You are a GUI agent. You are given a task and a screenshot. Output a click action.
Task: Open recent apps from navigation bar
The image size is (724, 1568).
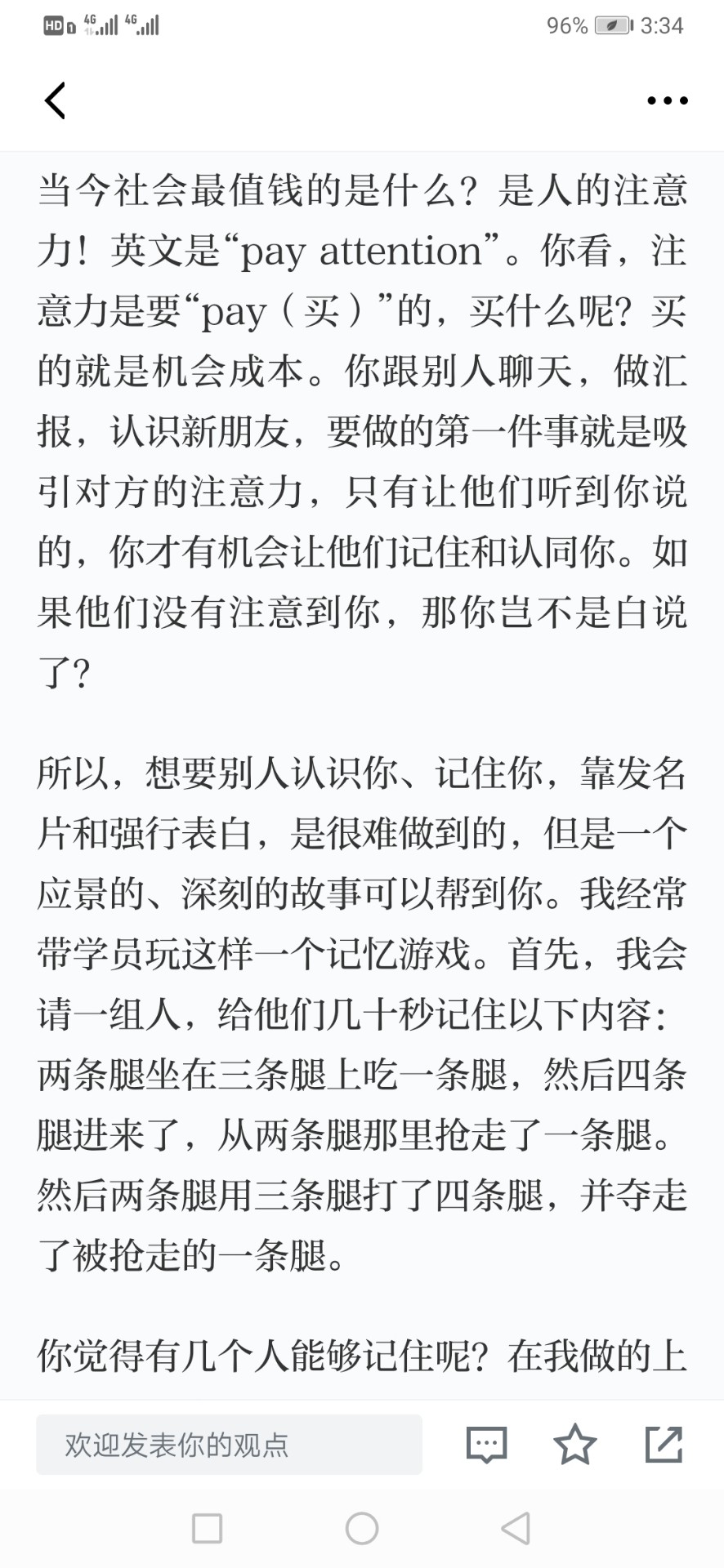click(207, 1529)
